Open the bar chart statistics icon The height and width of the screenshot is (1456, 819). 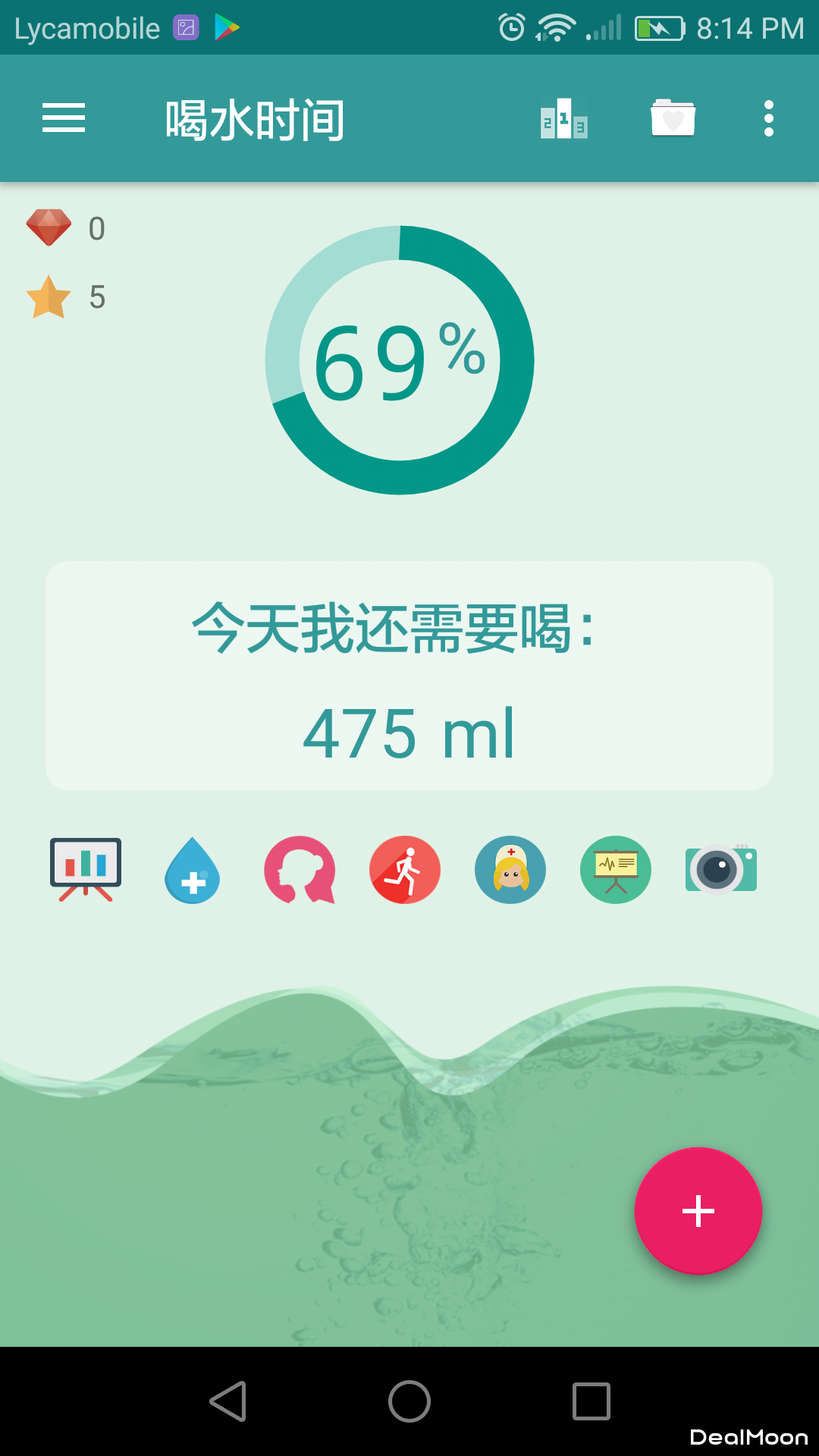click(x=86, y=869)
